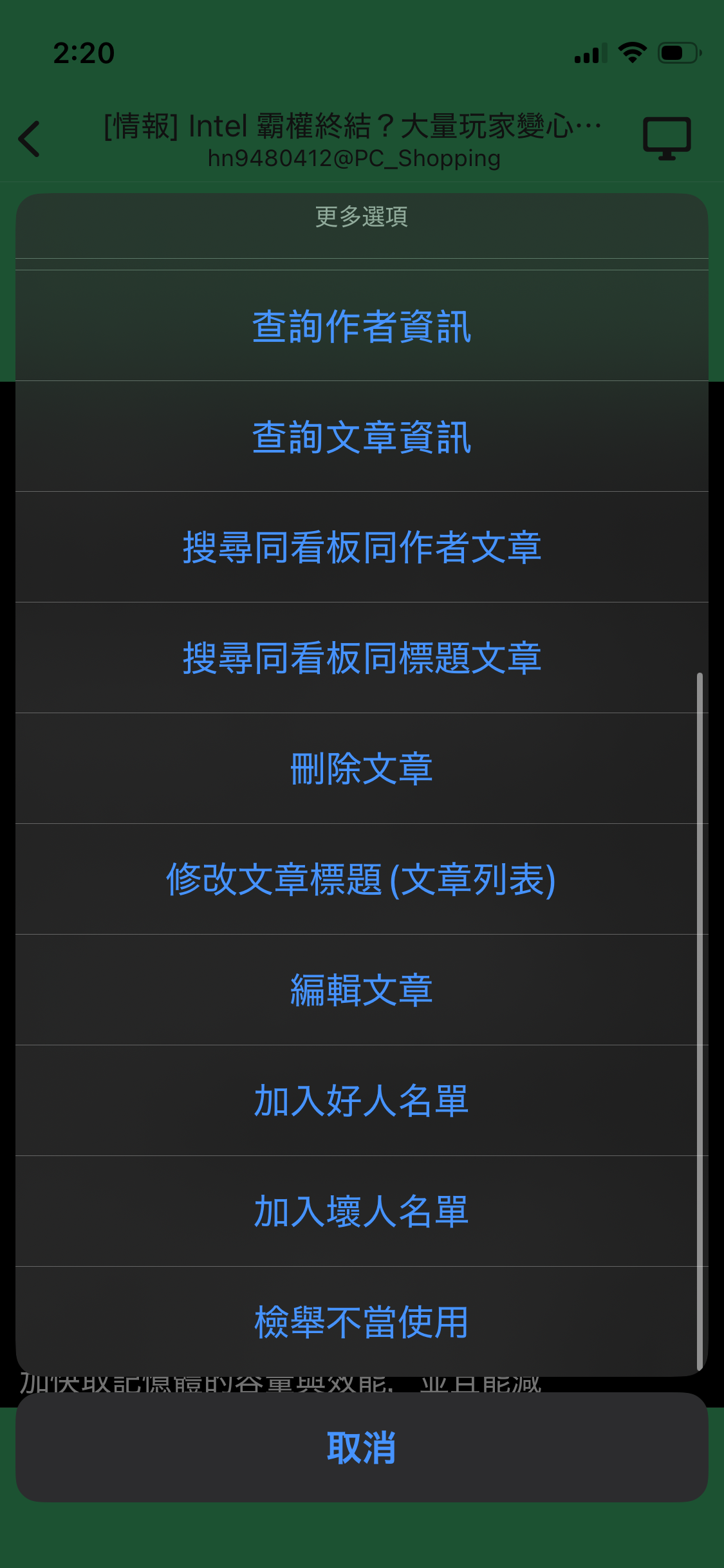Choose 搜尋同看板同作者文章

click(x=362, y=548)
